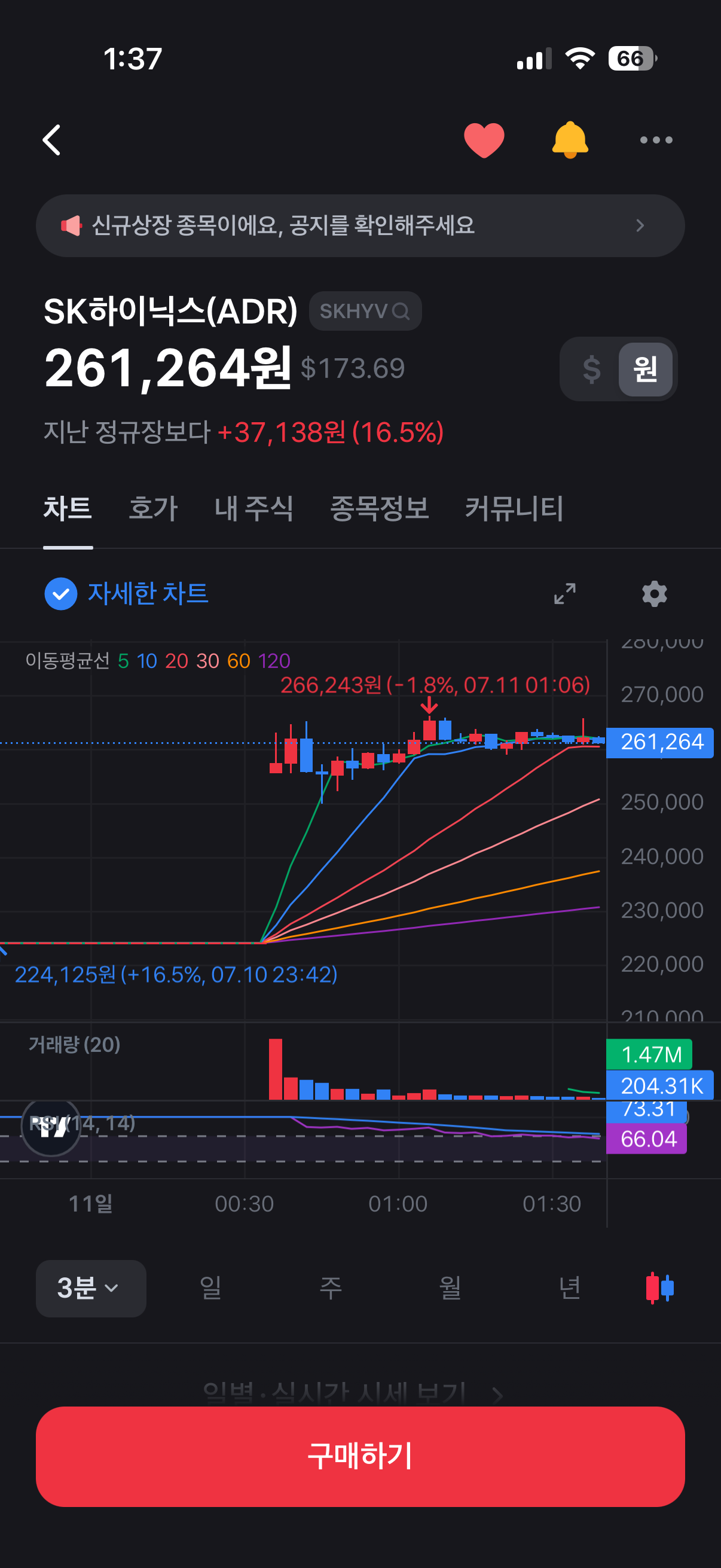The image size is (721, 1568).
Task: Switch price display to 원
Action: [645, 369]
